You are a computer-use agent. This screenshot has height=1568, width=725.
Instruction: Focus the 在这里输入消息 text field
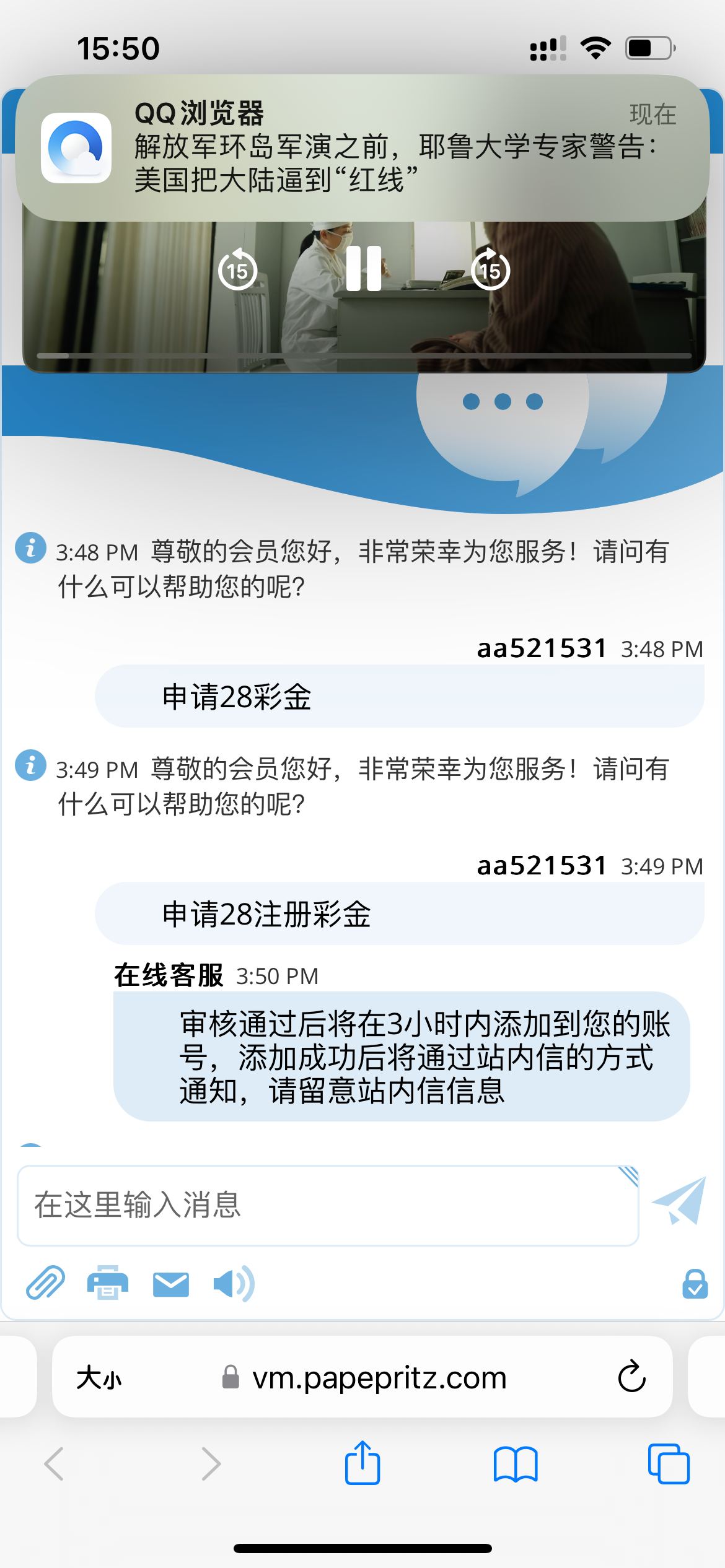point(327,1205)
